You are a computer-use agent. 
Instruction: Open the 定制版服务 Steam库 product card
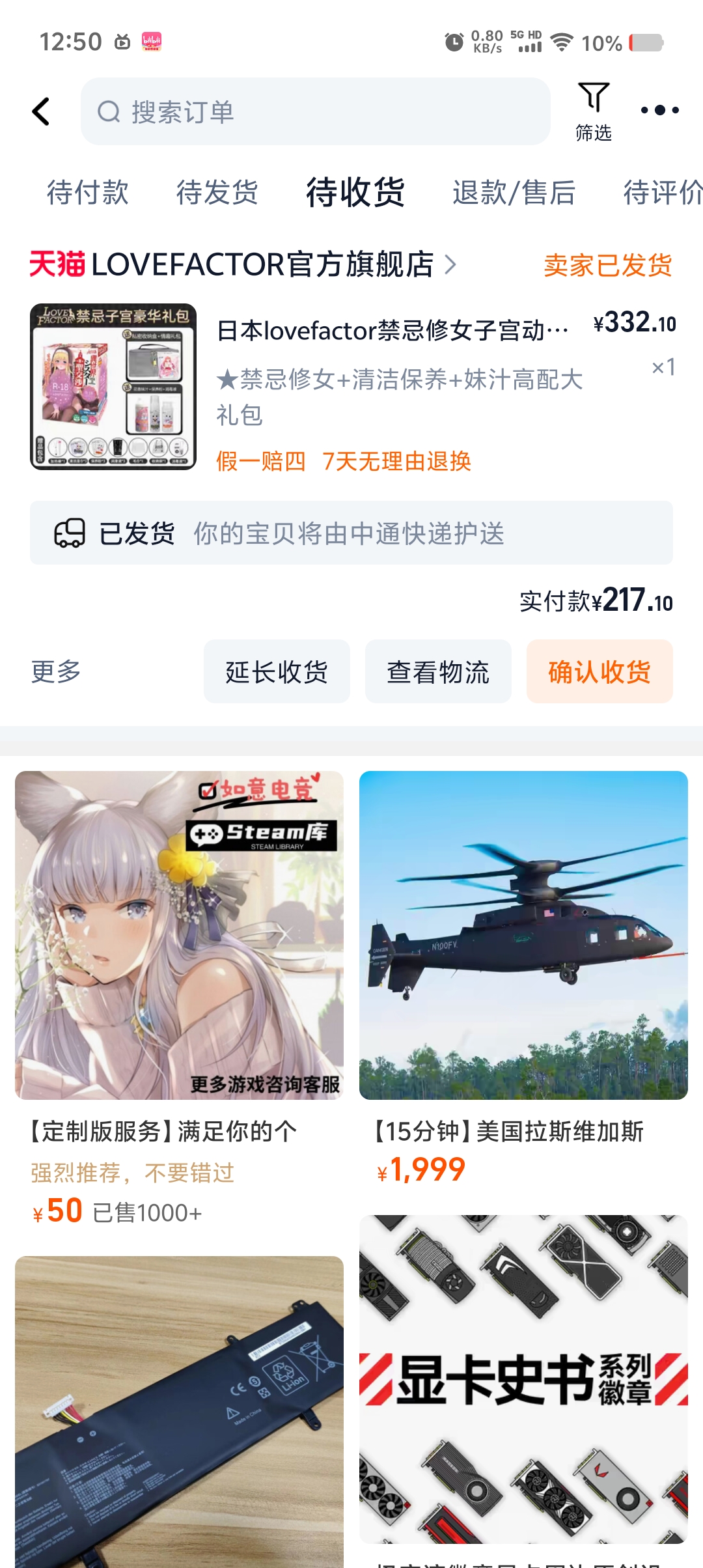pos(179,935)
